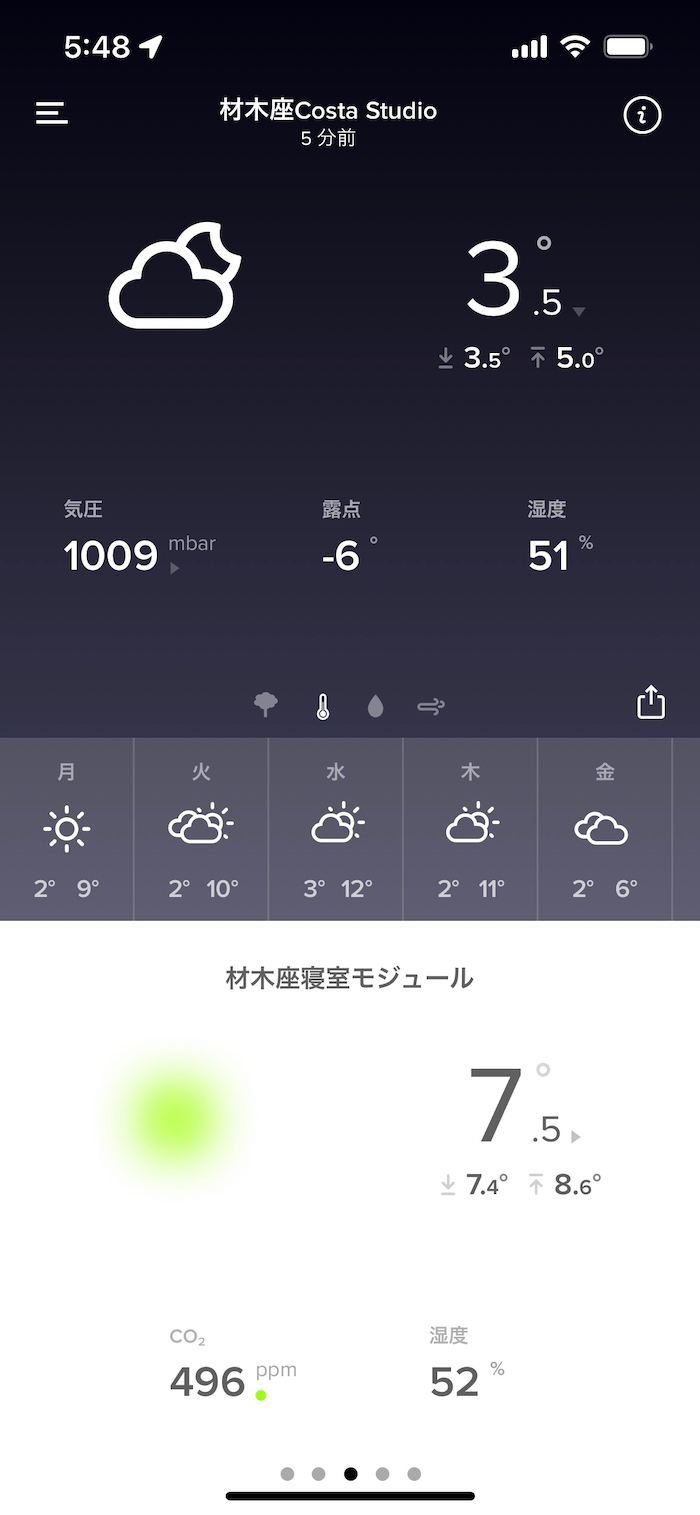Jump to the first module page dot

(x=288, y=1474)
